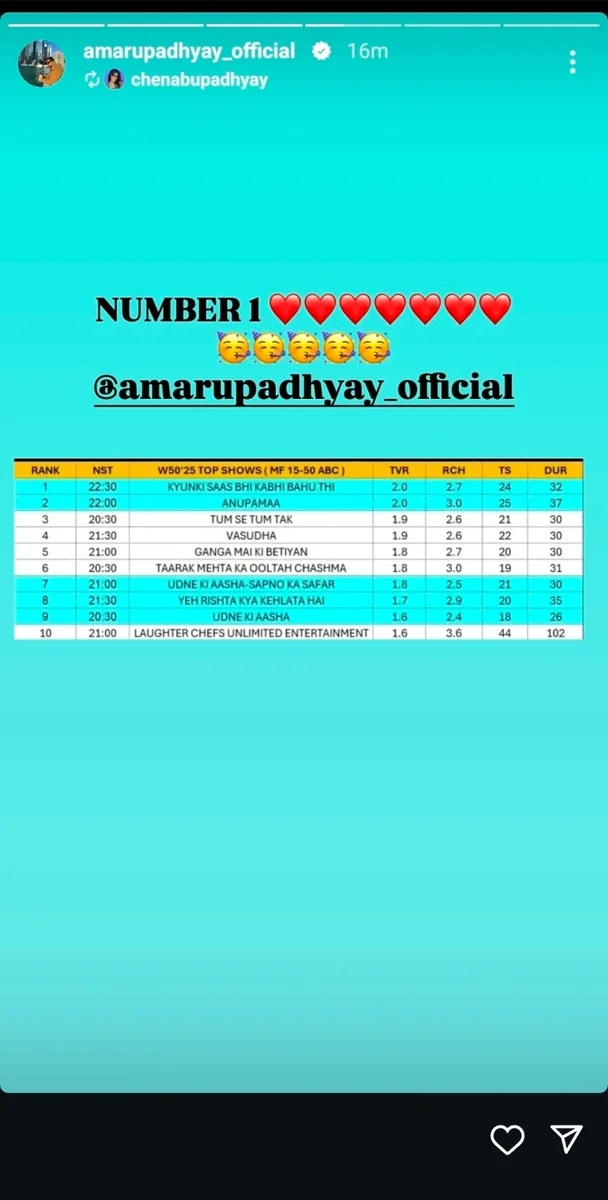View reshared account chenabupadhyay
This screenshot has height=1200, width=608.
[x=198, y=79]
